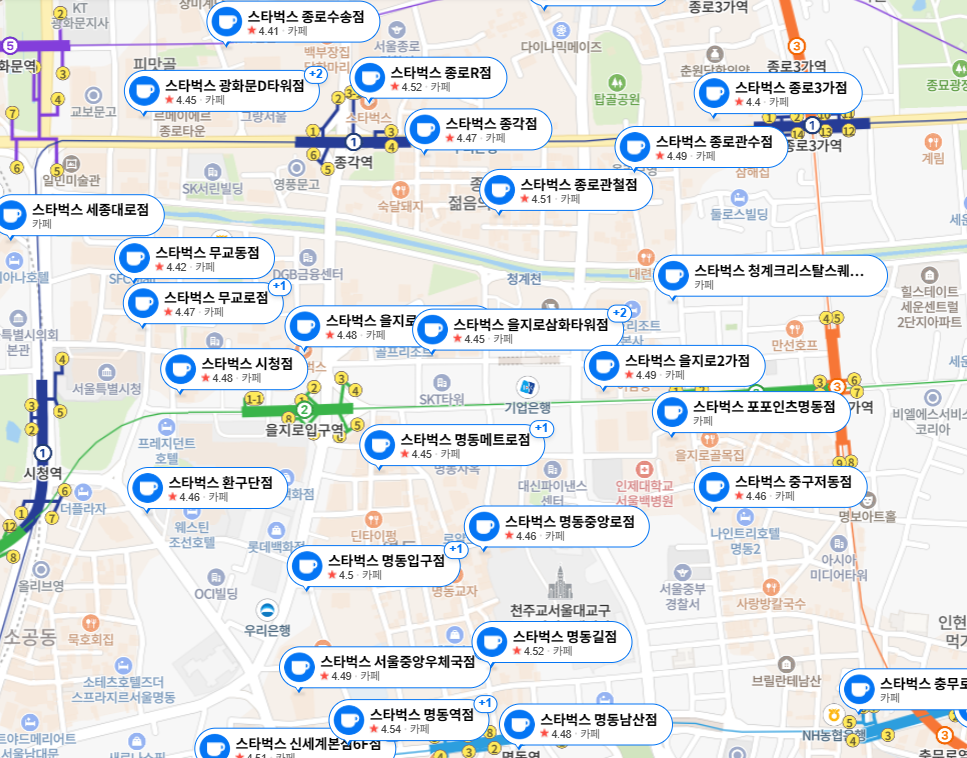Select the 스타벅스 을지로삼화타워점 marker
Viewport: 967px width, 758px height.
click(516, 330)
